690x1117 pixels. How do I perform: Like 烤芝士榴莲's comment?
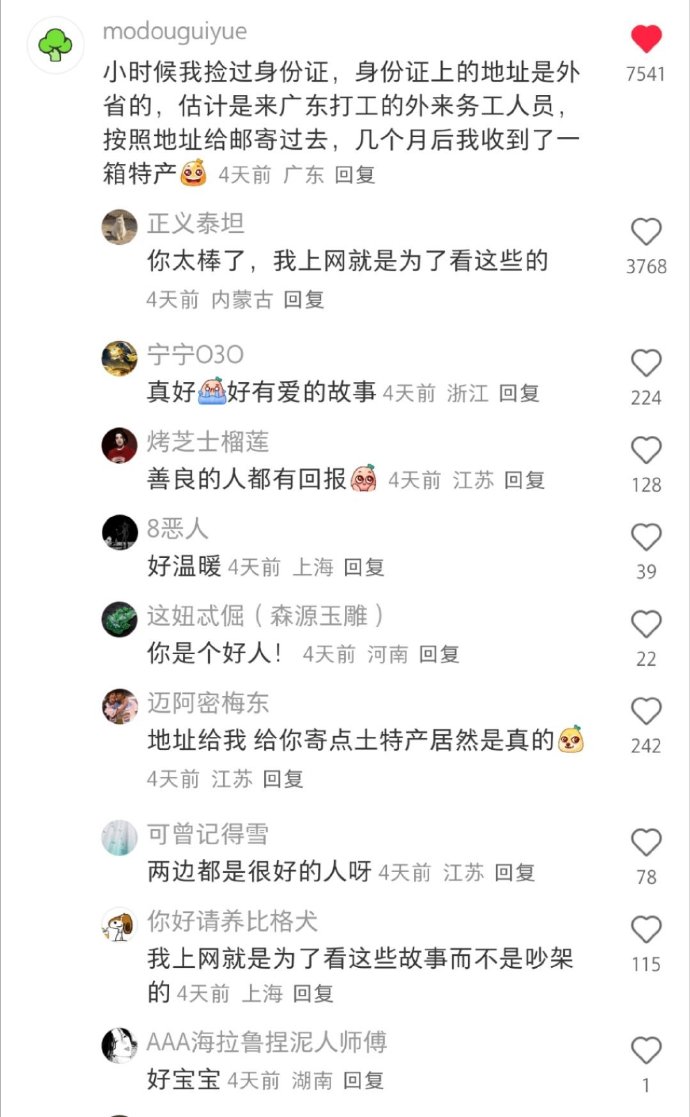click(647, 450)
